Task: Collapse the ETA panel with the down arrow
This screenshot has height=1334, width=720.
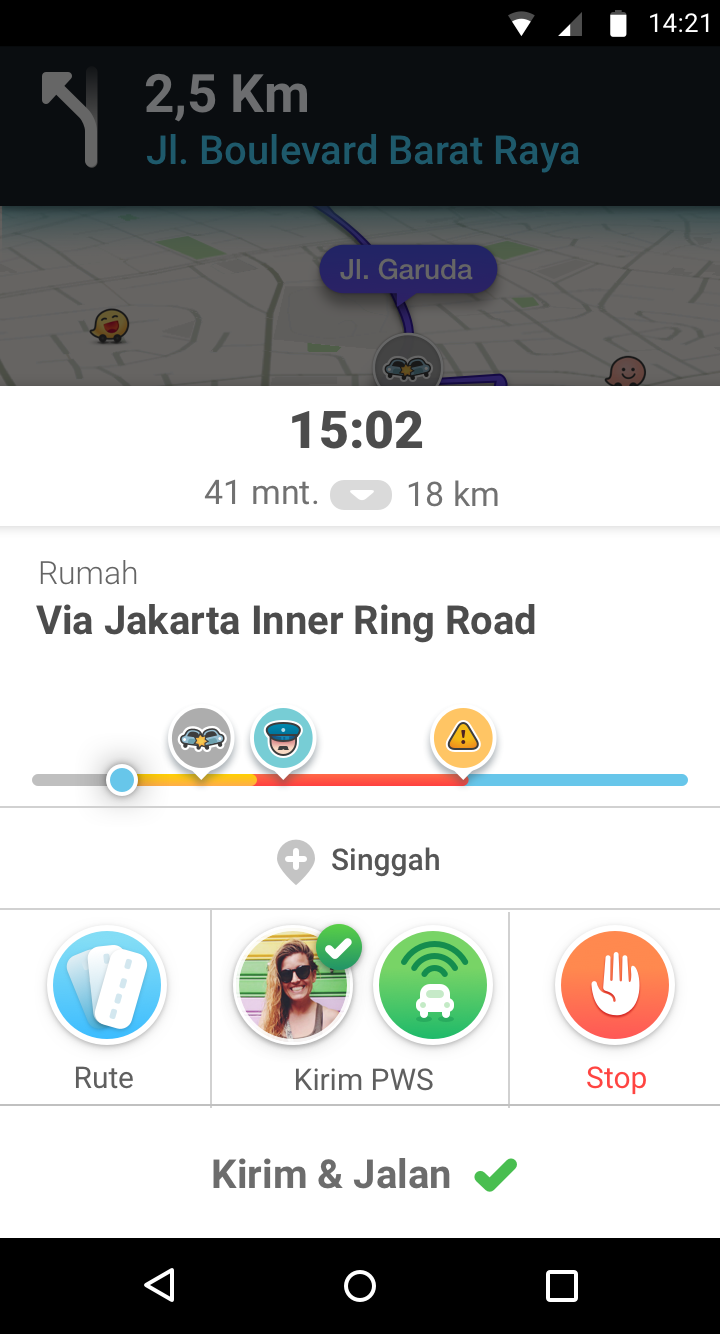Action: pos(360,495)
